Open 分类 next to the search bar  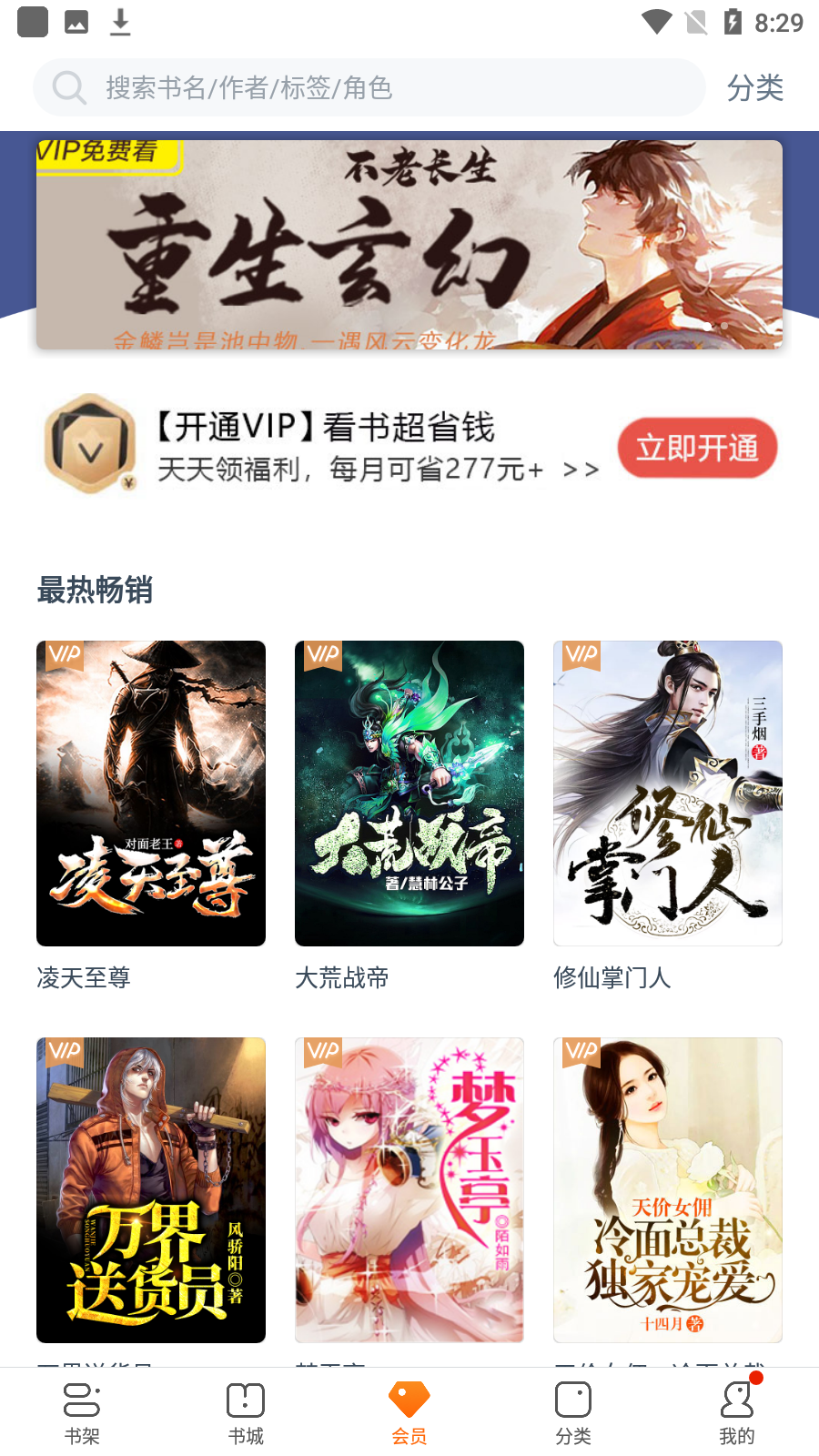tap(754, 87)
